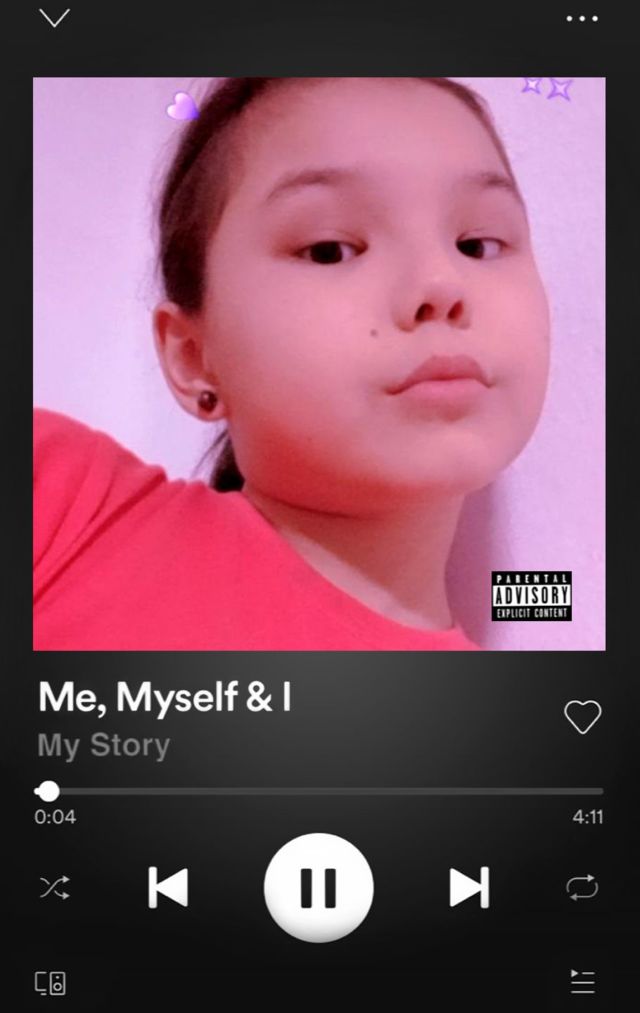
Task: Toggle repeat mode
Action: point(582,887)
